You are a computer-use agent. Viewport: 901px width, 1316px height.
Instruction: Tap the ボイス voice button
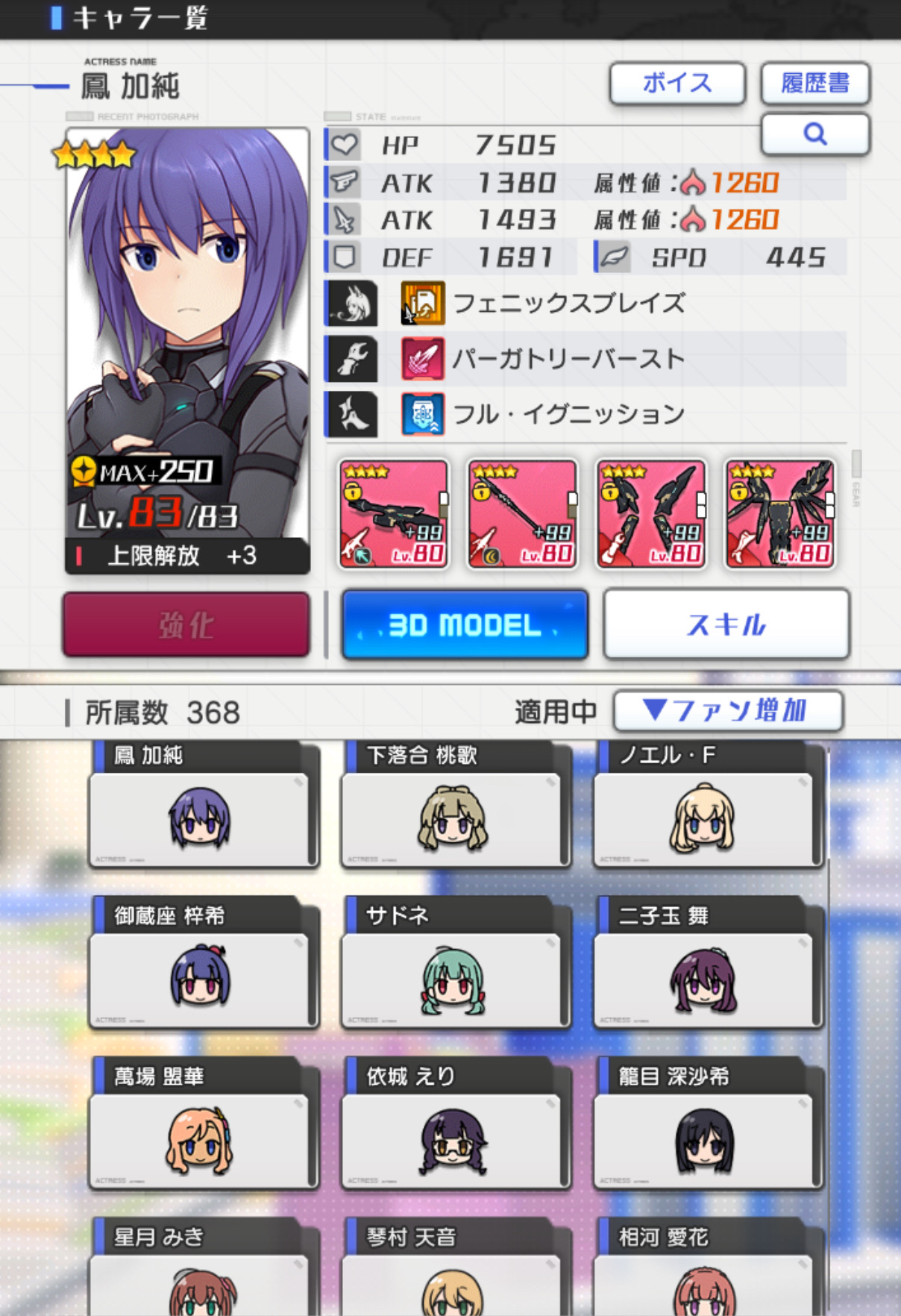tap(677, 83)
